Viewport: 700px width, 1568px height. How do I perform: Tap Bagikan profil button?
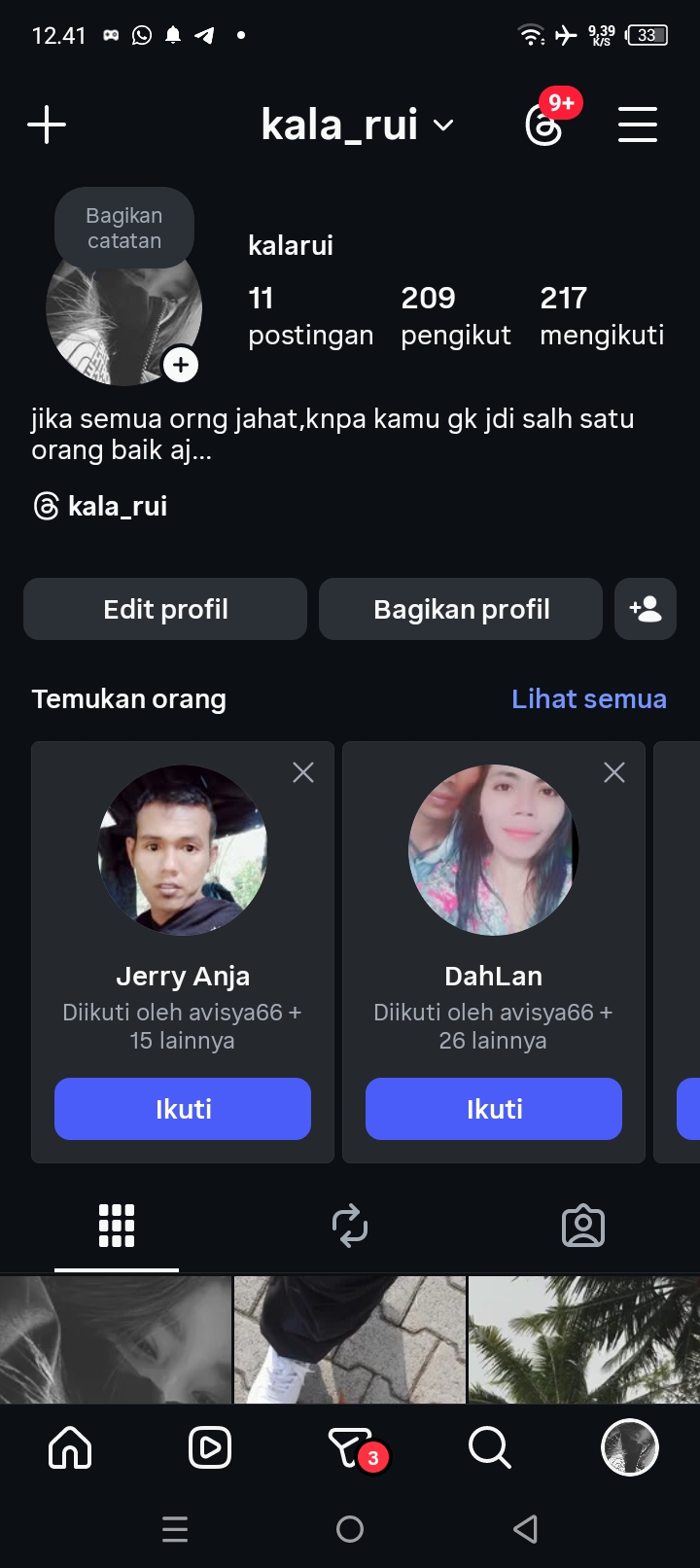pos(461,609)
